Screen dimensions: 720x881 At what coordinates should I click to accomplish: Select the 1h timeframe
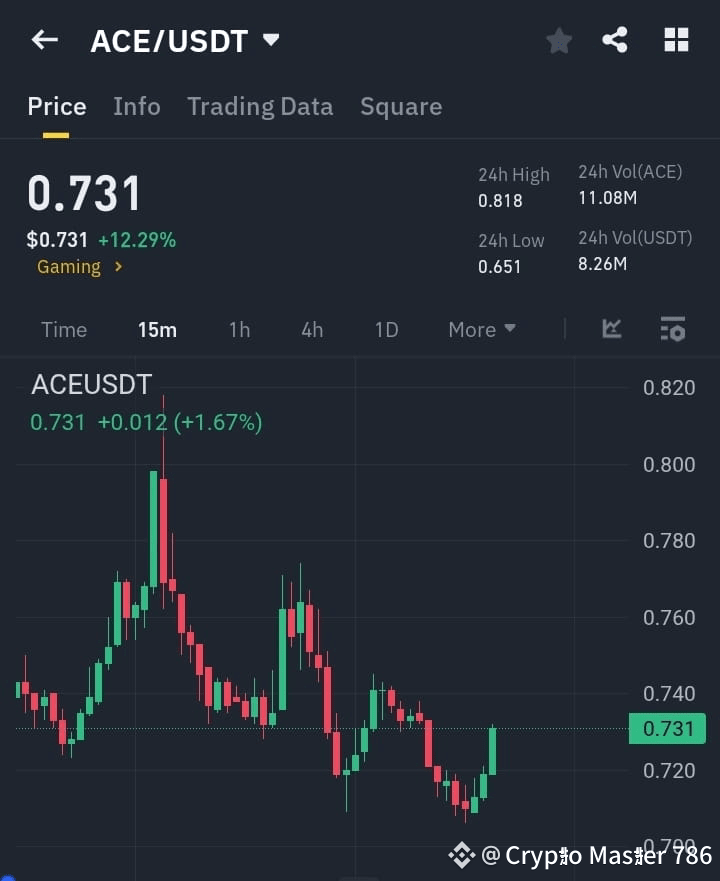point(239,329)
